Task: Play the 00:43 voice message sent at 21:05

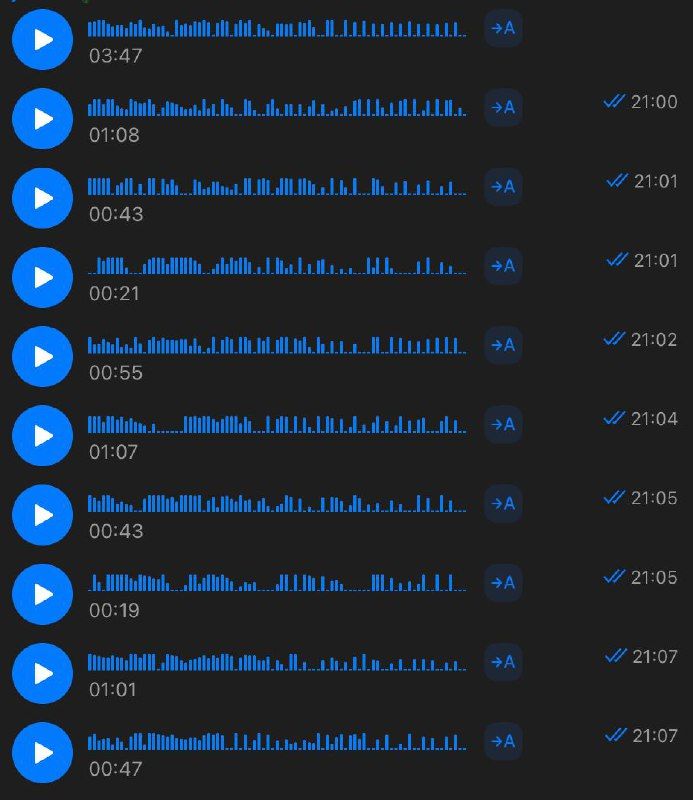Action: pos(43,515)
